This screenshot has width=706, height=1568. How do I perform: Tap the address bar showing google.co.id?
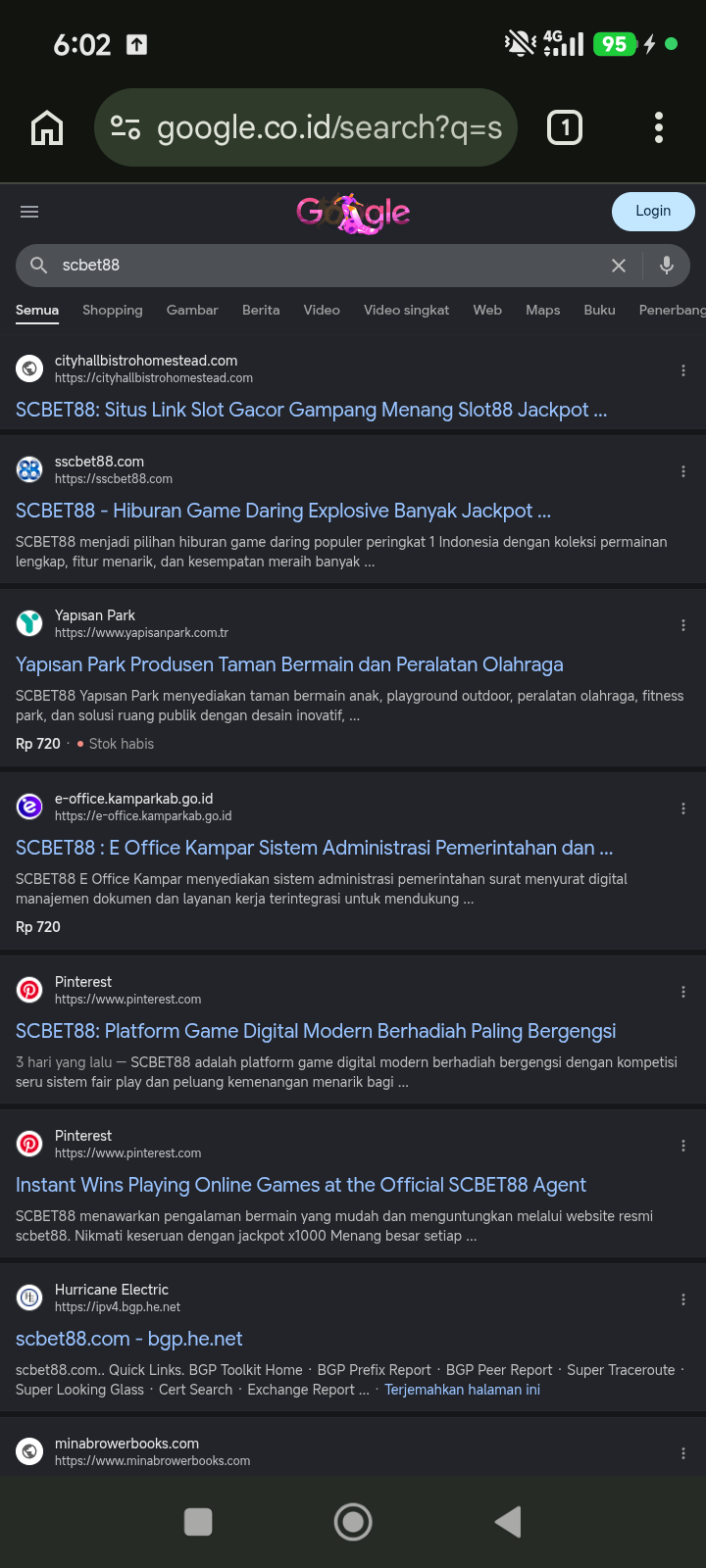305,127
